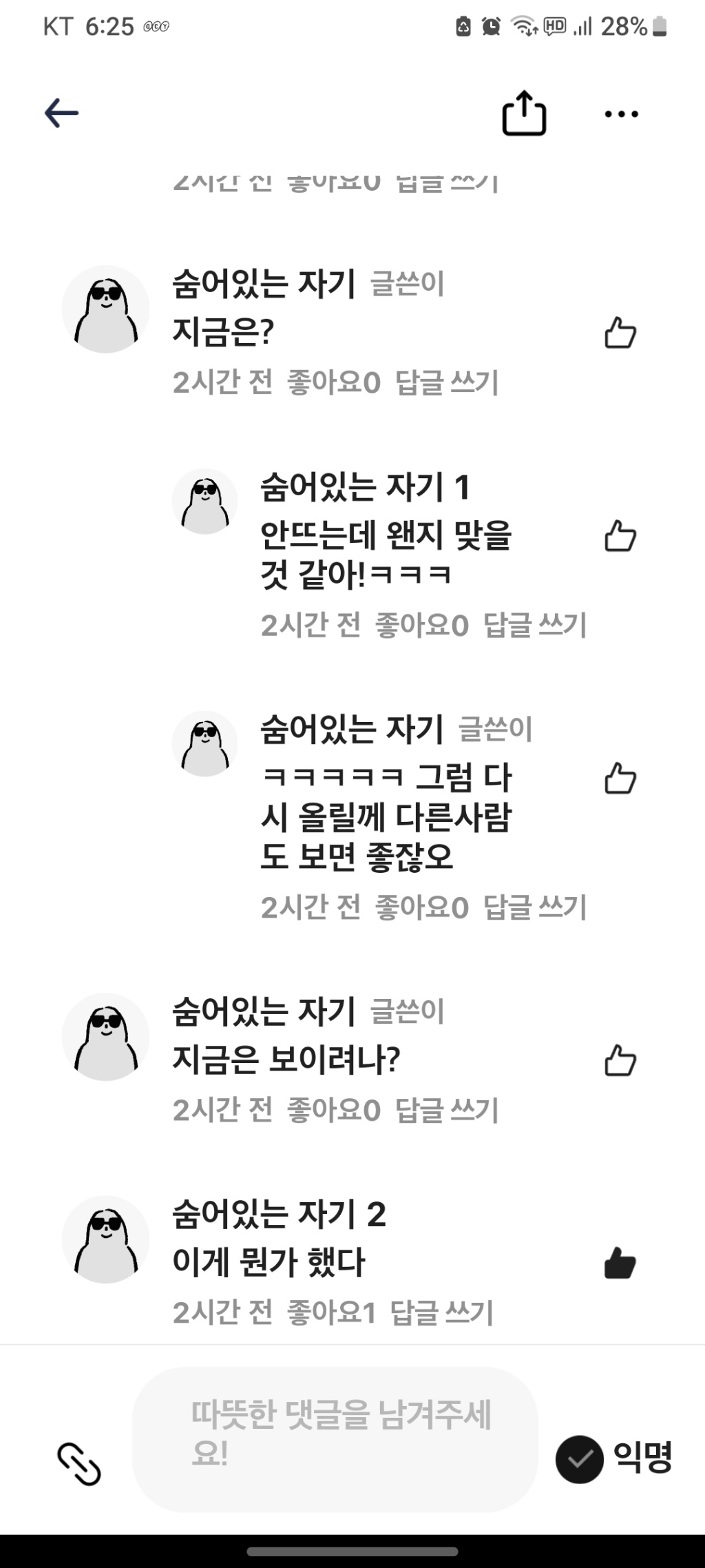Like the comment '지금은 보이려나?'

pyautogui.click(x=620, y=1060)
